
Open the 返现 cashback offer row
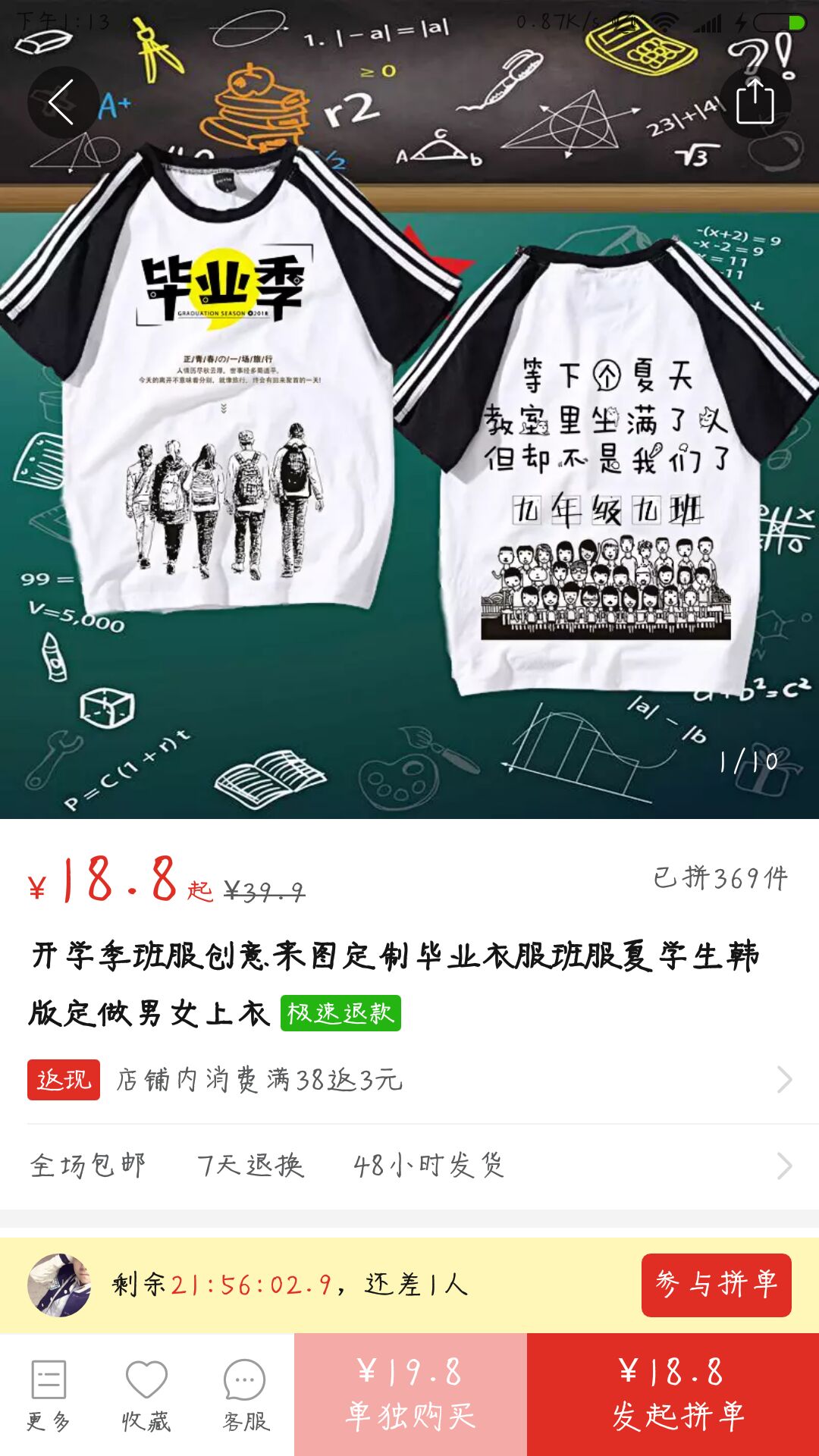pos(409,1079)
